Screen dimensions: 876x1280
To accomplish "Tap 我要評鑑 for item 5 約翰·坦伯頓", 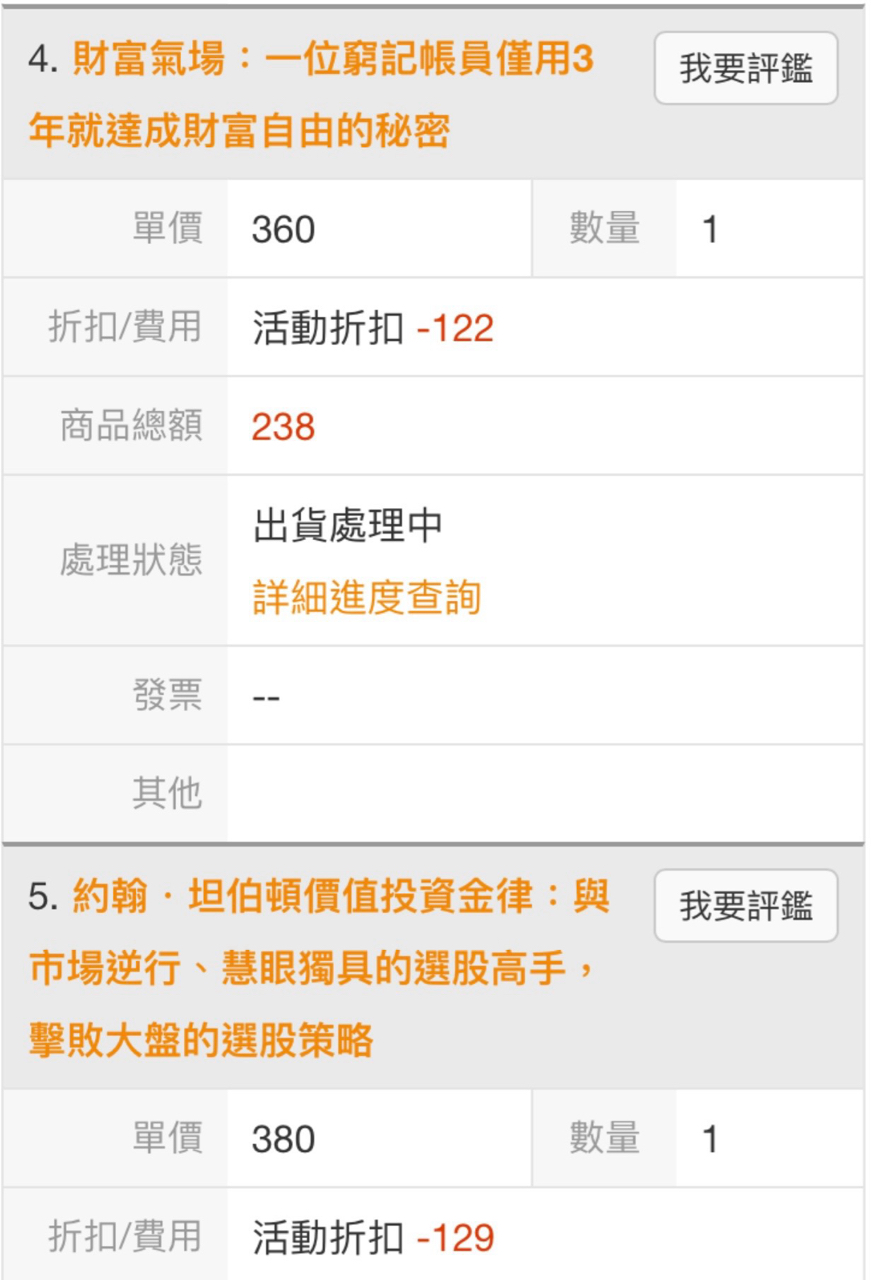I will point(745,905).
